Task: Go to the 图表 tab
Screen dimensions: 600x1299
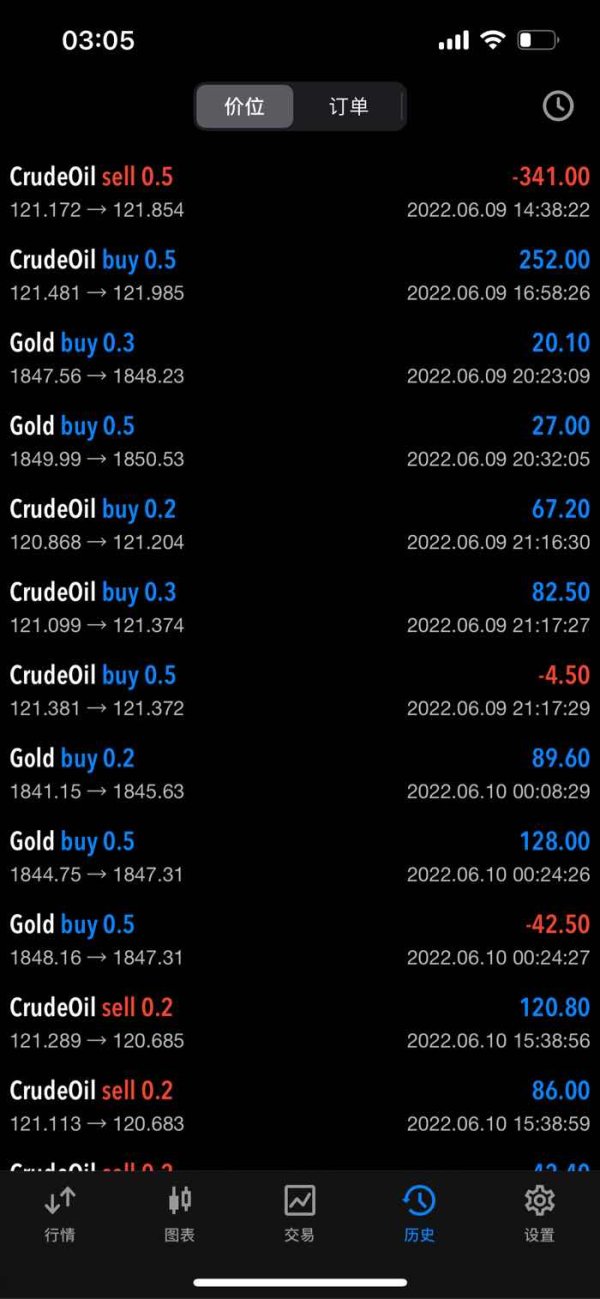Action: tap(180, 1214)
